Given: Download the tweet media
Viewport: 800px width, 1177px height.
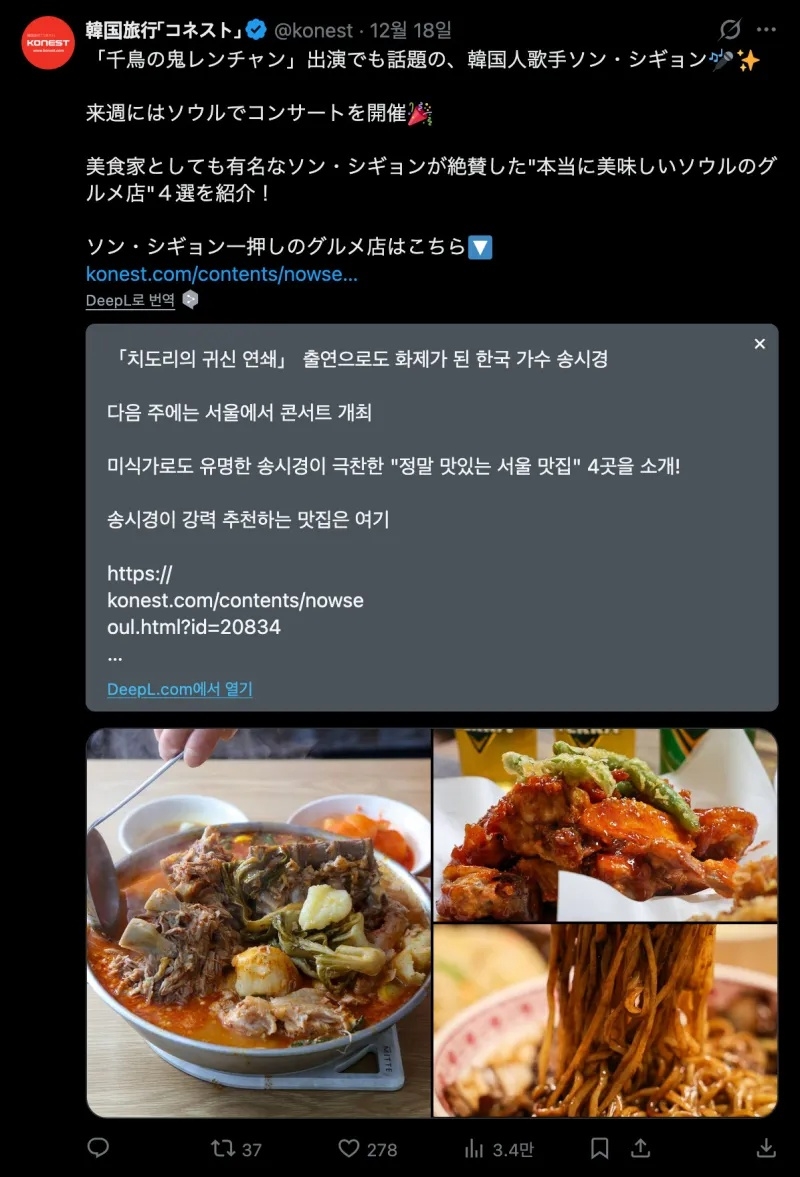Looking at the screenshot, I should tap(766, 1148).
